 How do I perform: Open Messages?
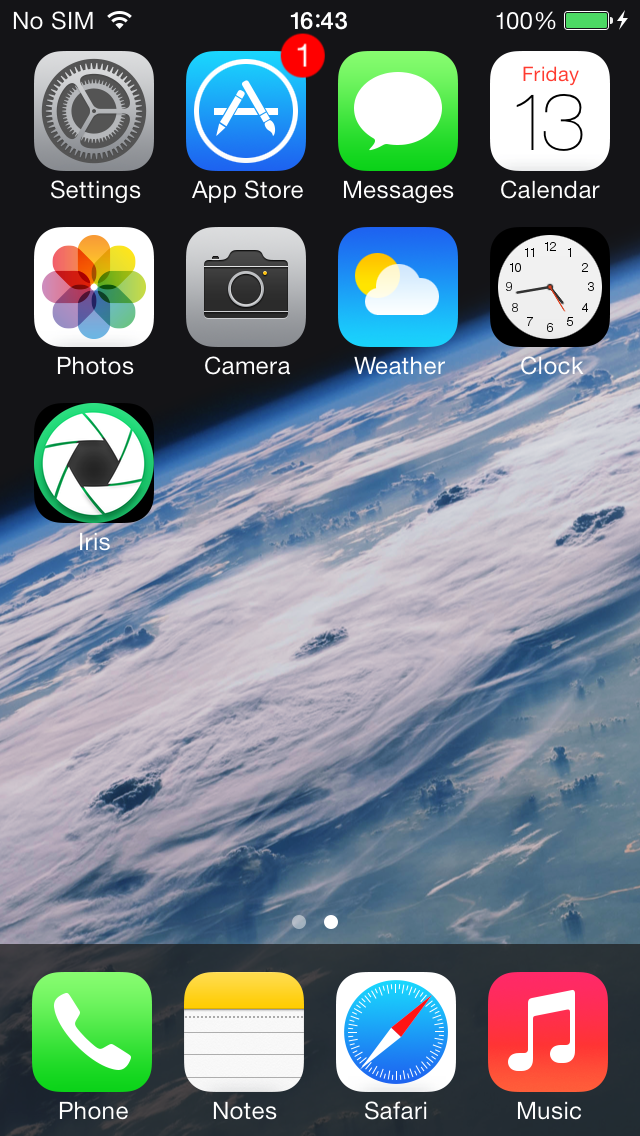pyautogui.click(x=398, y=111)
